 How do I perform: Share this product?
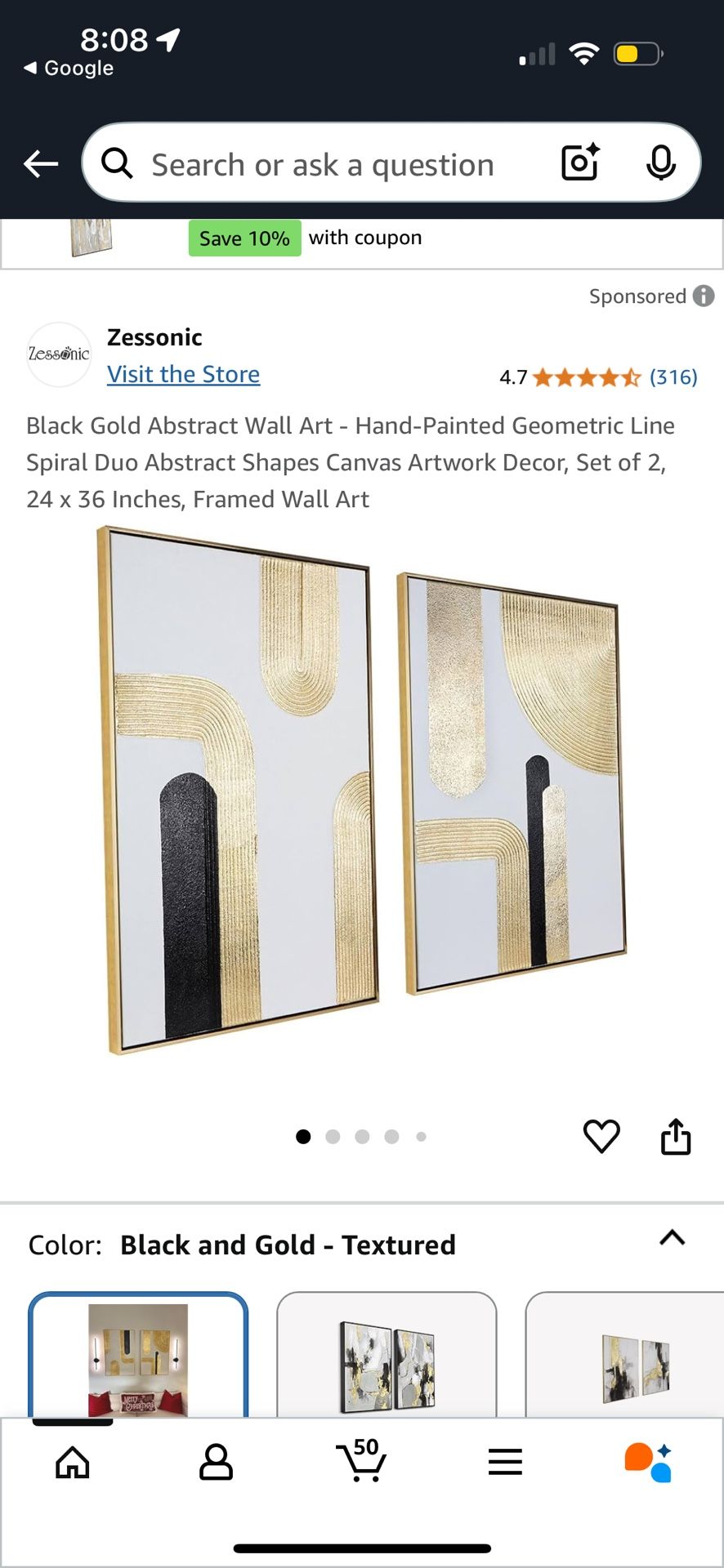676,1136
